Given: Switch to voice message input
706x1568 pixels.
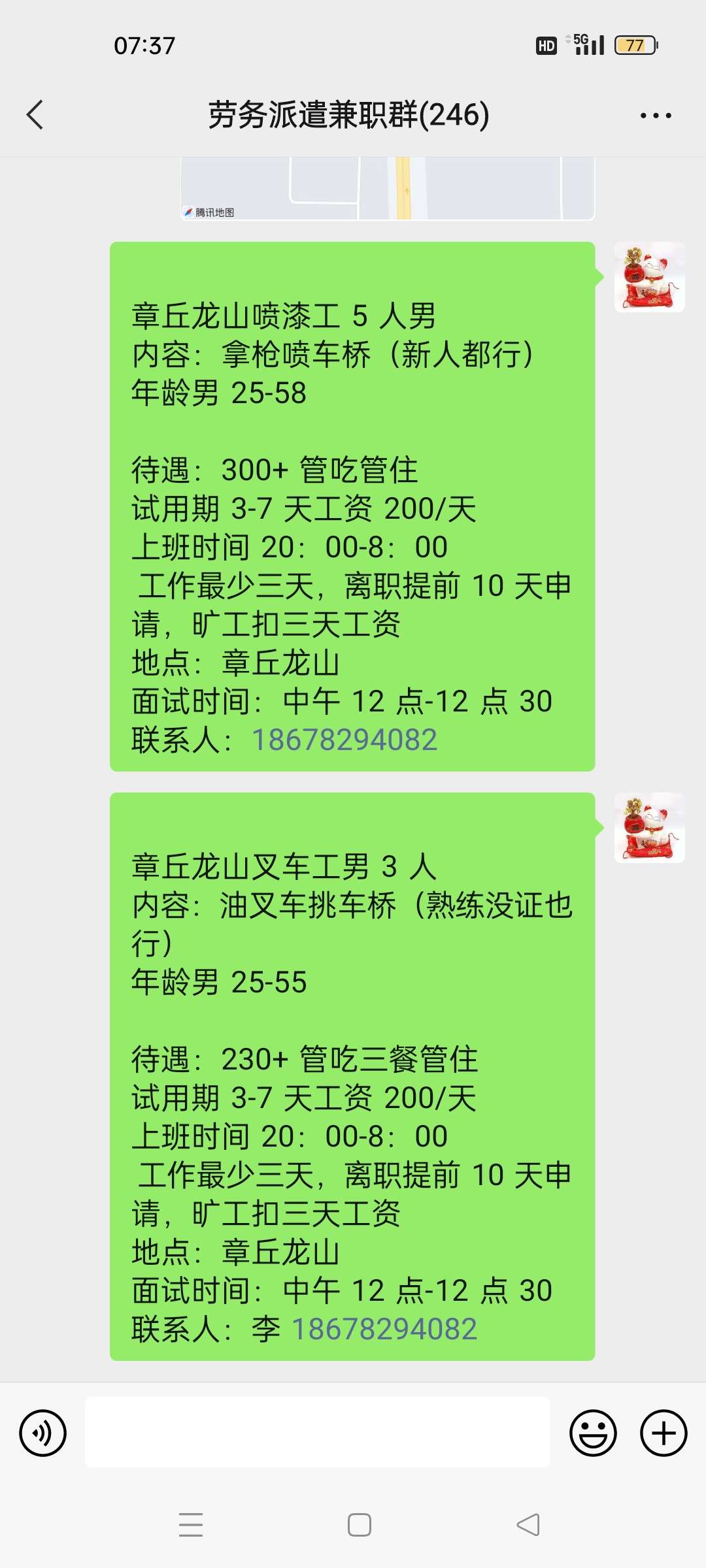Looking at the screenshot, I should point(43,1433).
